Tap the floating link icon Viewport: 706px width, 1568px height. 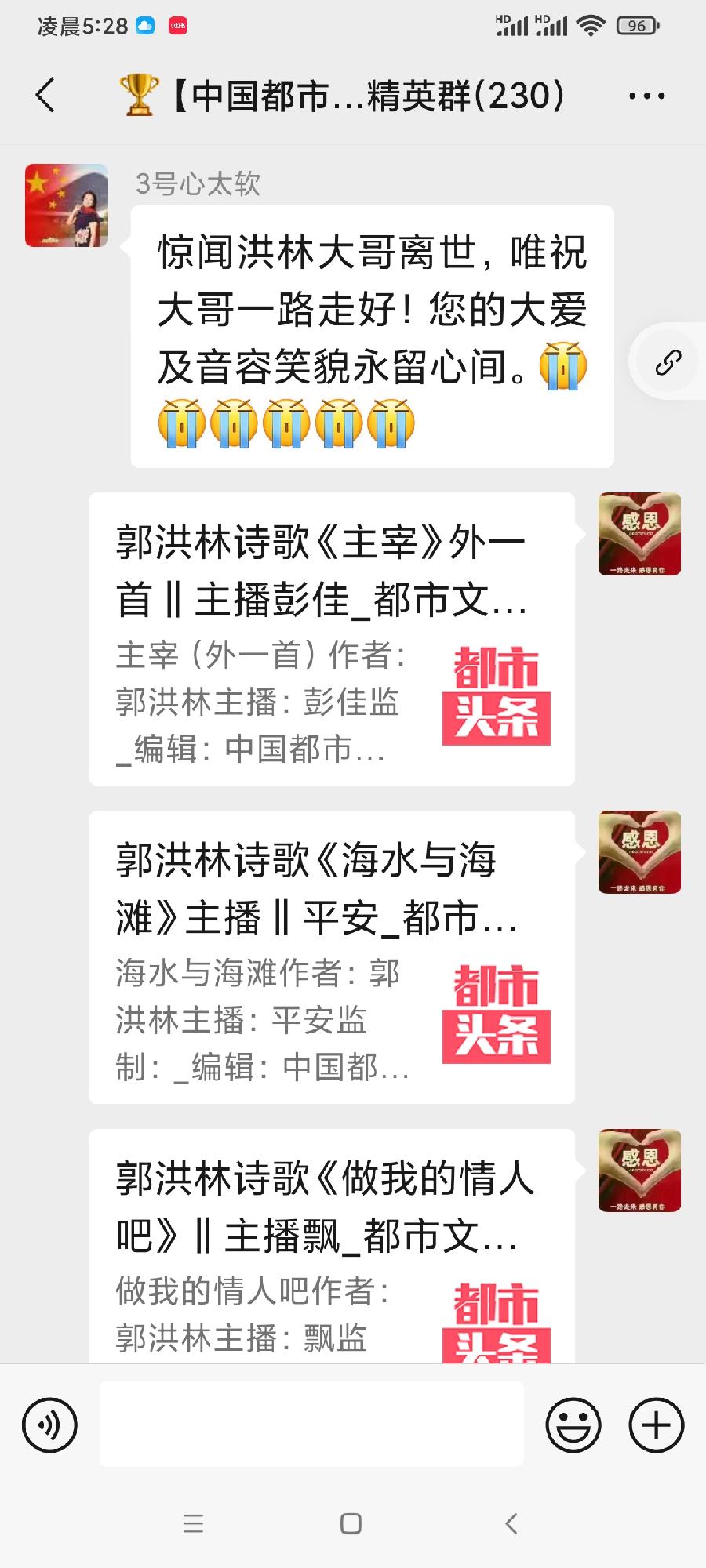(x=668, y=363)
